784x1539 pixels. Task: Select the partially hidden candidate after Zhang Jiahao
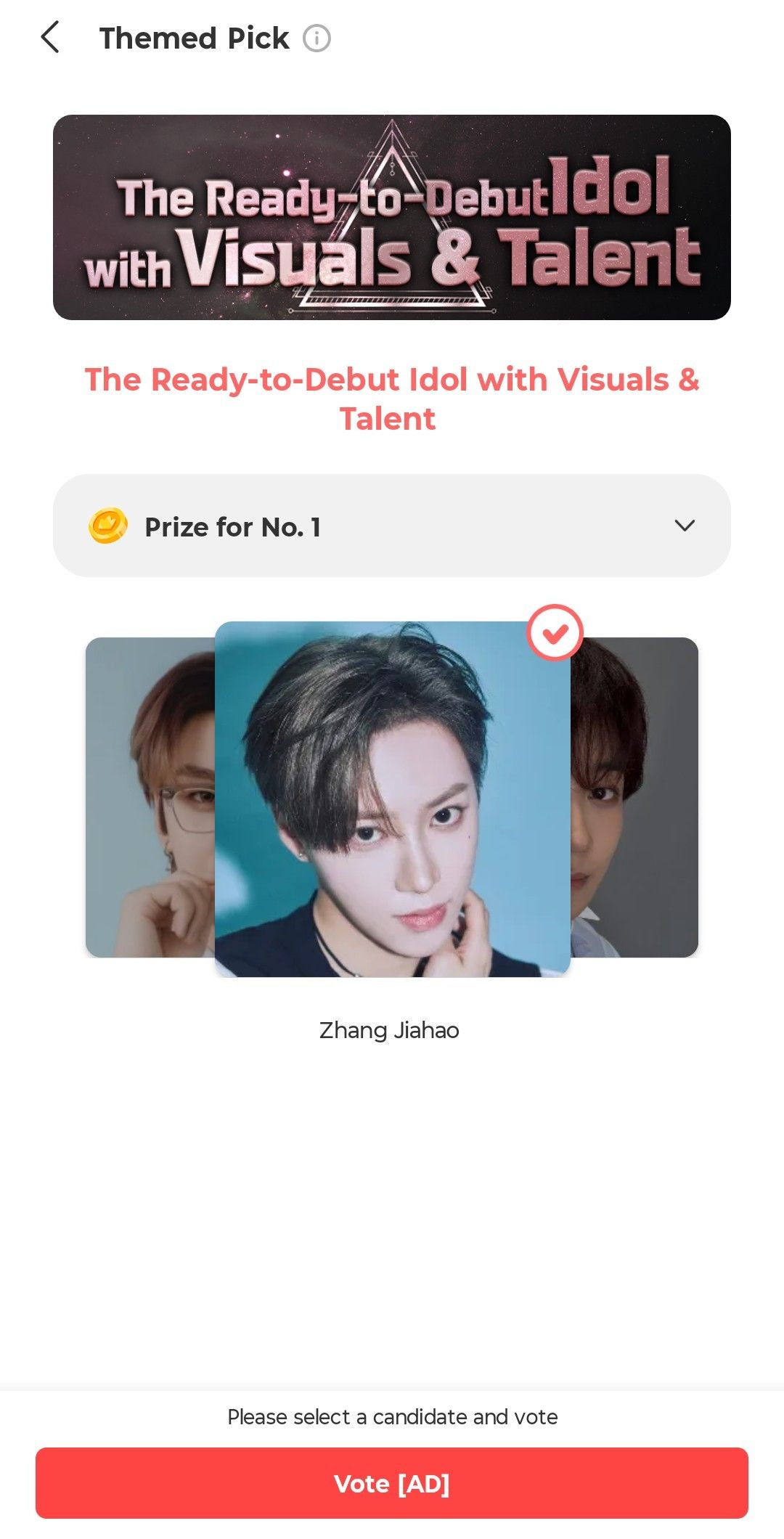[x=634, y=797]
